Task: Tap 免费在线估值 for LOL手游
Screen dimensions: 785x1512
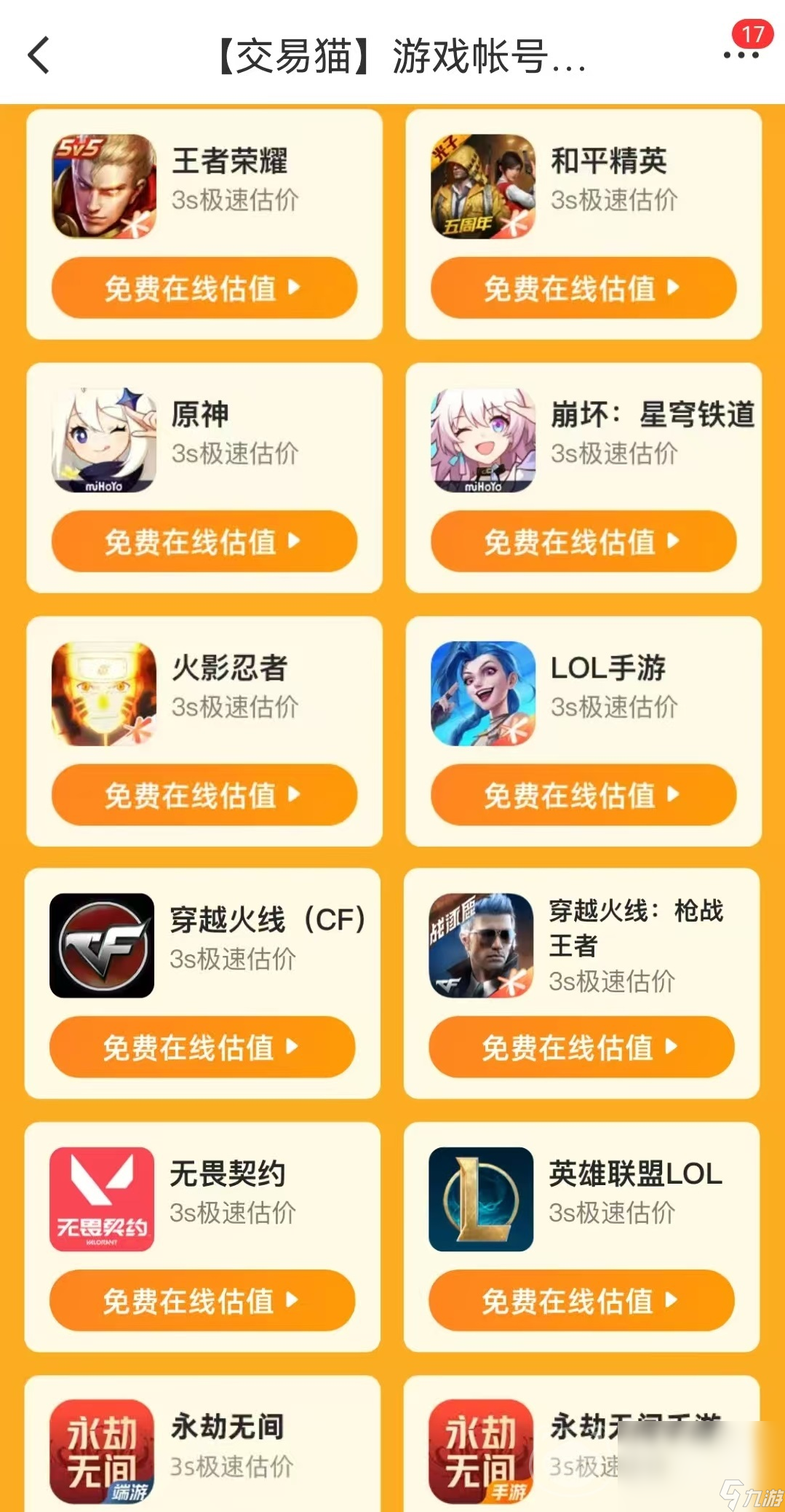Action: pyautogui.click(x=582, y=795)
